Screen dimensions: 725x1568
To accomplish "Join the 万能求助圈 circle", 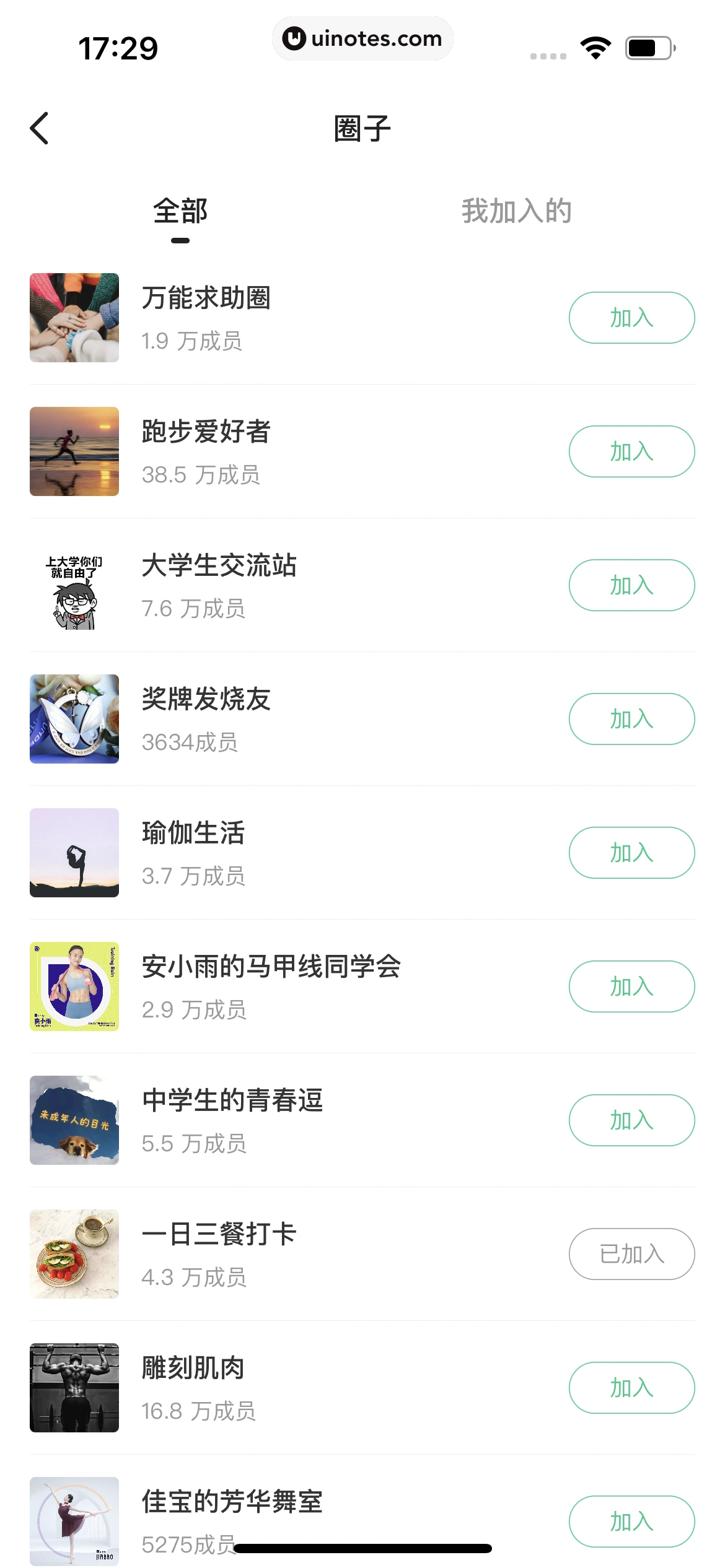I will pyautogui.click(x=631, y=317).
